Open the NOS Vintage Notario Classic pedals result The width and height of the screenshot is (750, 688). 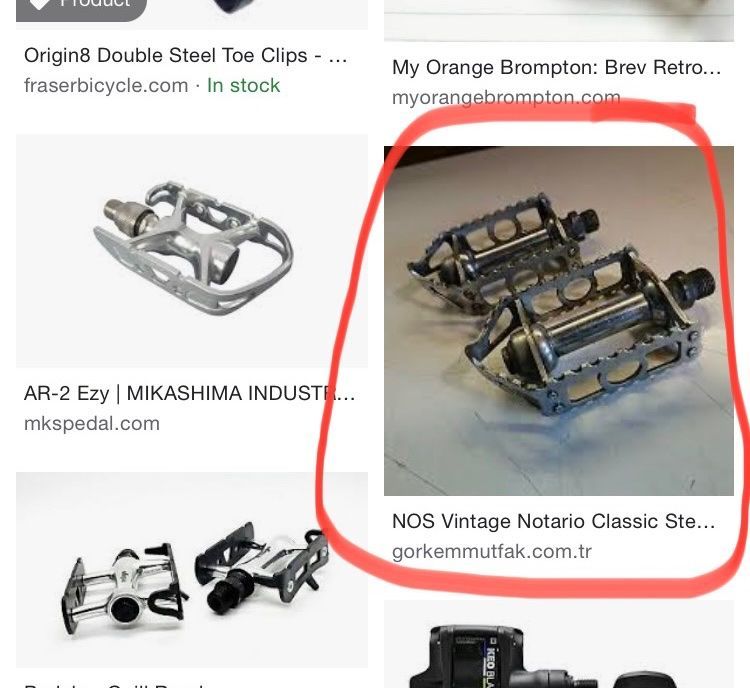[553, 521]
